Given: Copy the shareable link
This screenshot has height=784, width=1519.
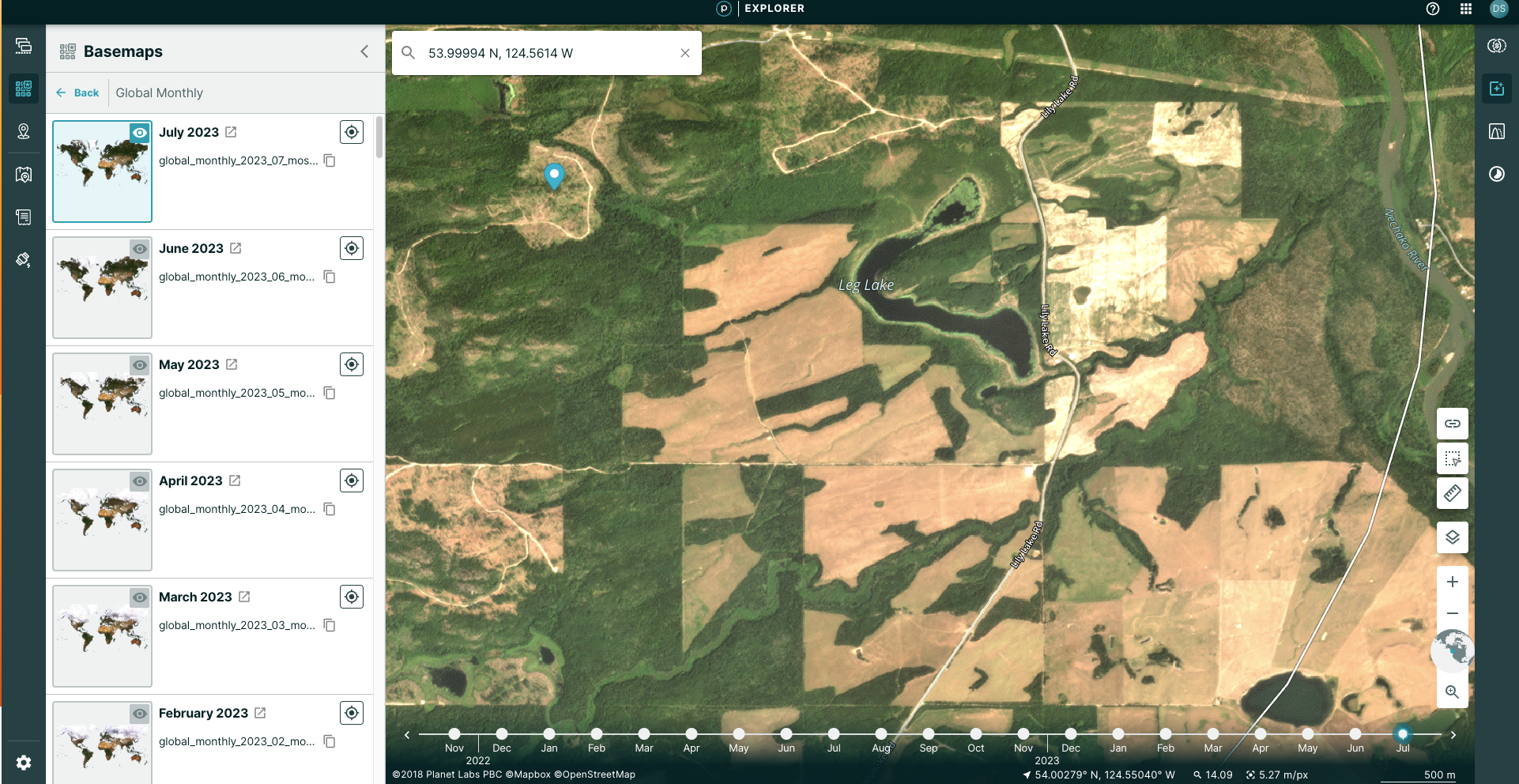Looking at the screenshot, I should coord(1452,424).
